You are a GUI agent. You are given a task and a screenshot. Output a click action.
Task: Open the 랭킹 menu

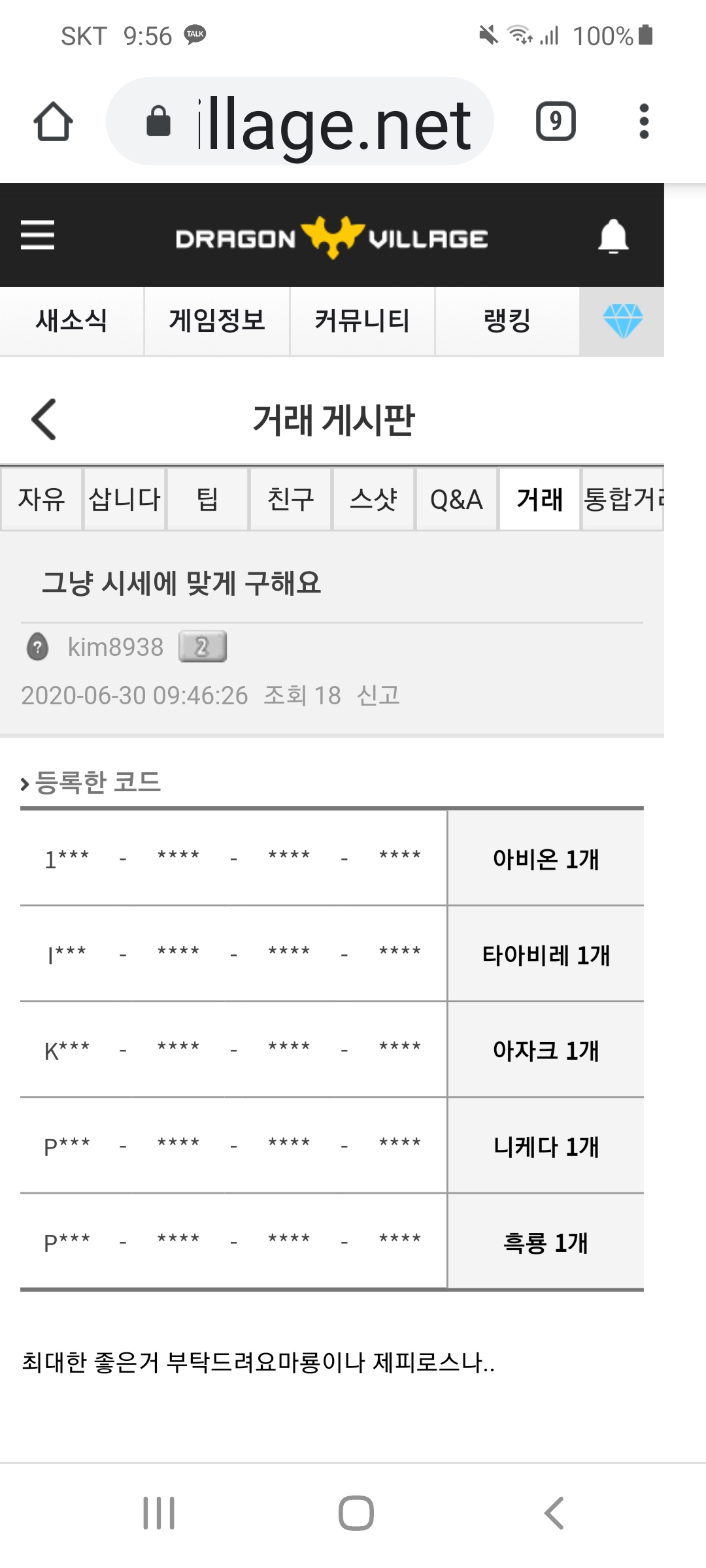(507, 321)
